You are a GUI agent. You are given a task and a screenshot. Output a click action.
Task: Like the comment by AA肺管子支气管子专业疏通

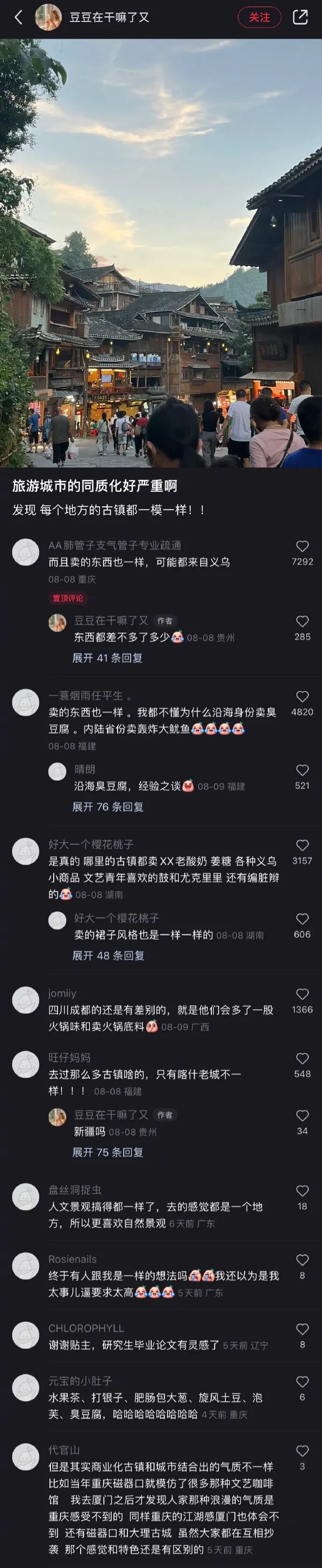coord(302,546)
